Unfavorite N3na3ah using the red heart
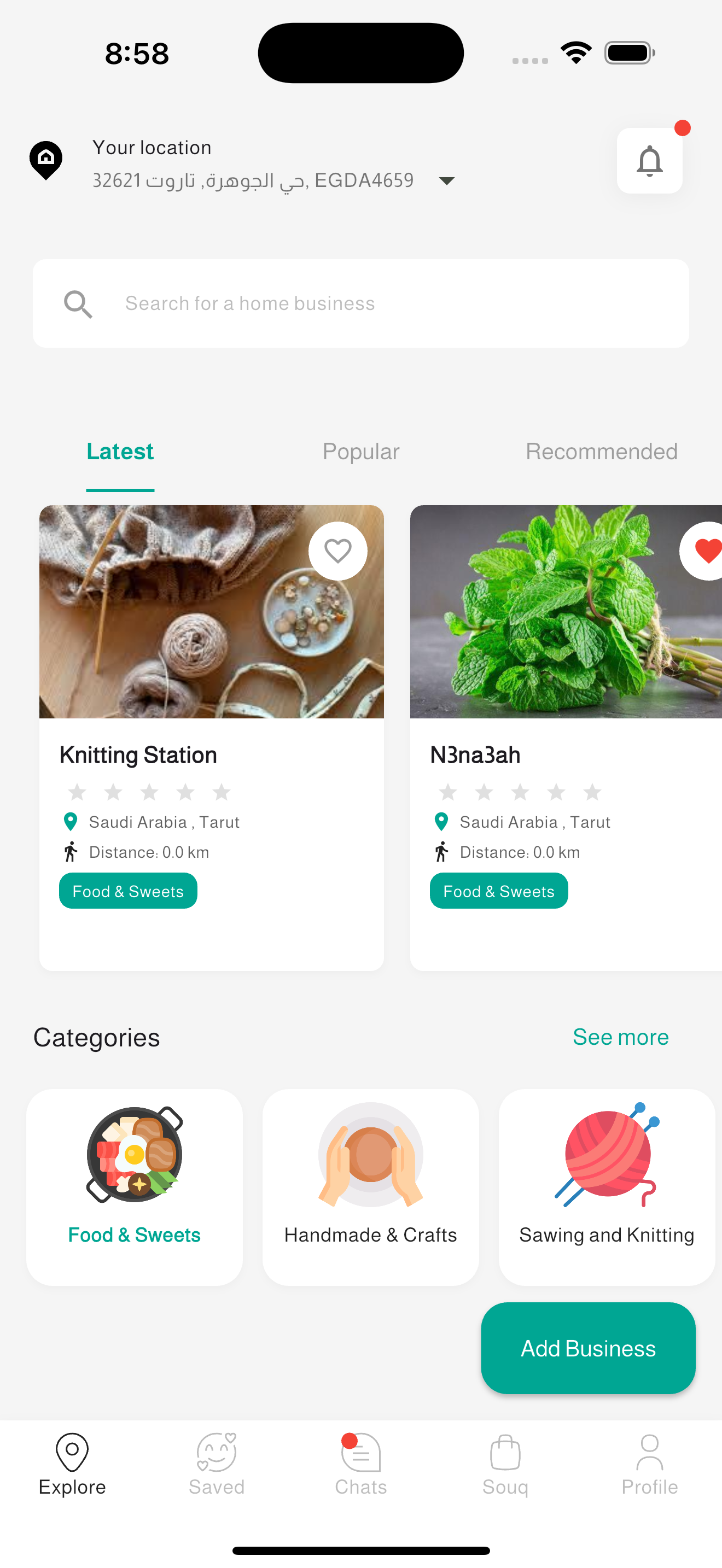Viewport: 722px width, 1568px height. pyautogui.click(x=706, y=551)
